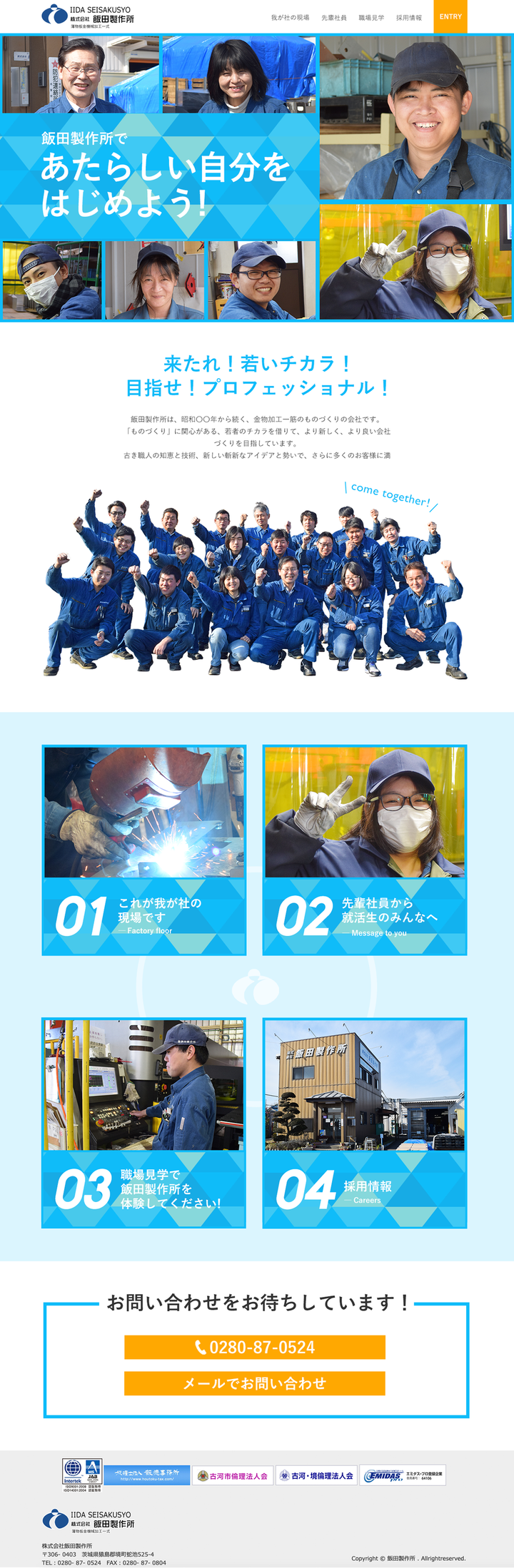Call 0280-87-0524 via phone button
Image resolution: width=514 pixels, height=1568 pixels.
coord(255,1347)
